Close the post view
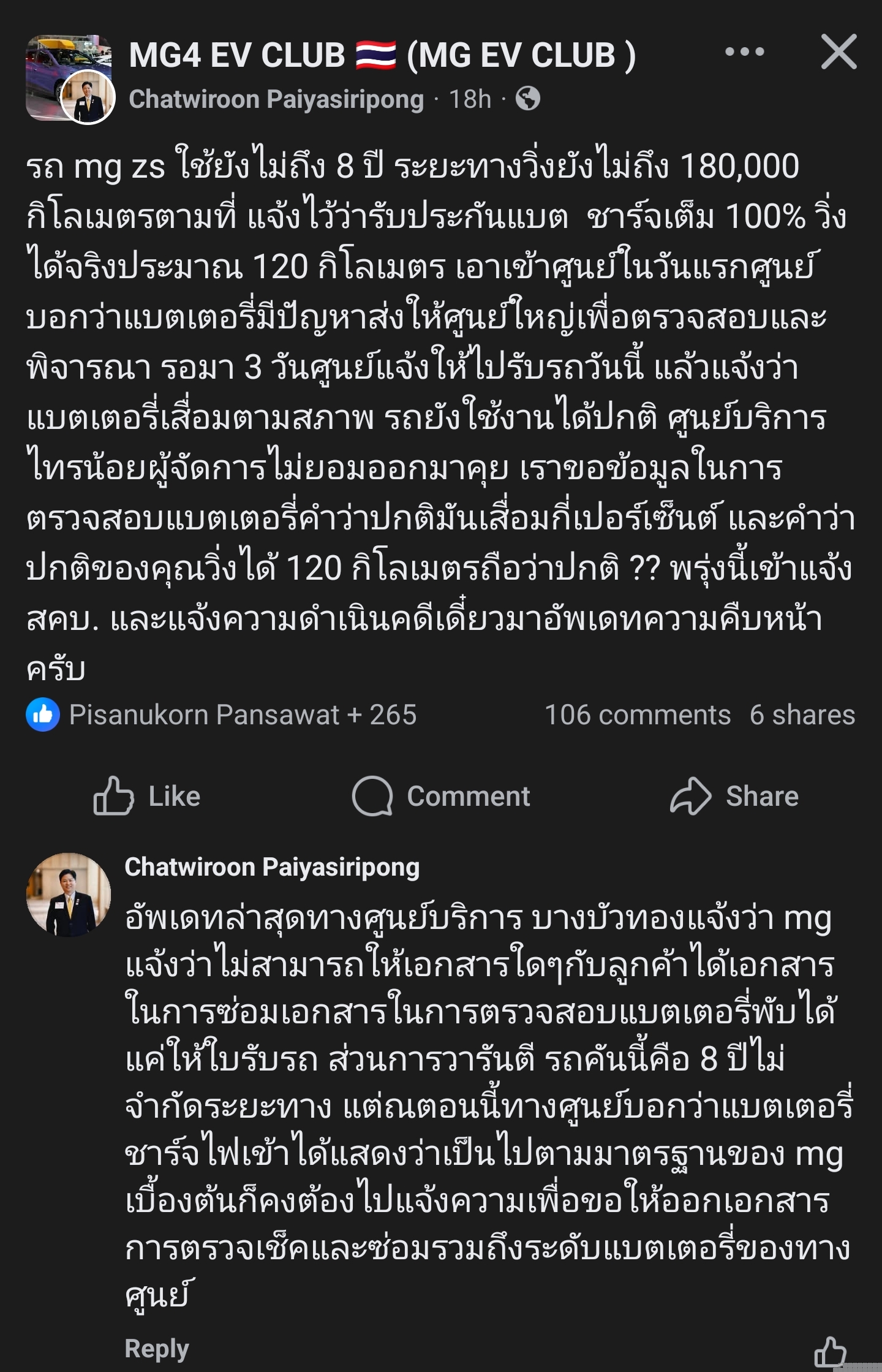This screenshot has height=1372, width=882. pyautogui.click(x=839, y=52)
